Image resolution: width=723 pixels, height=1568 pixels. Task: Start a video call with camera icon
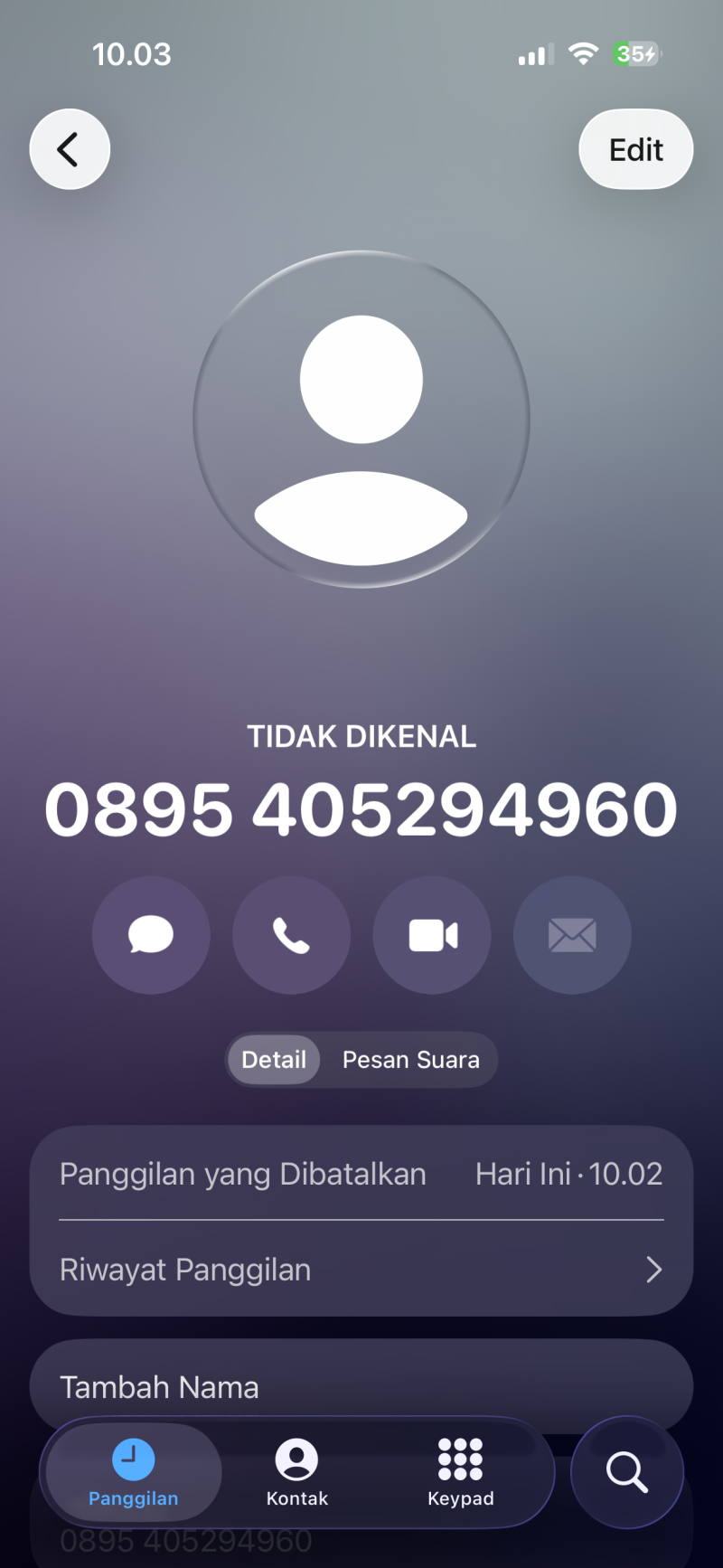tap(432, 935)
